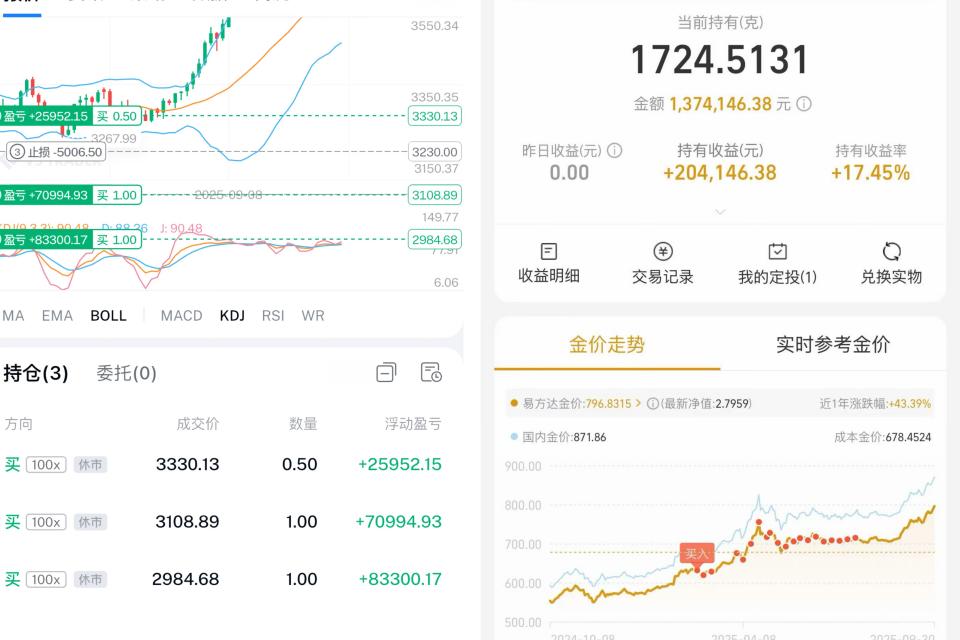Viewport: 960px width, 640px height.
Task: Select the KDJ indicator
Action: tap(232, 316)
